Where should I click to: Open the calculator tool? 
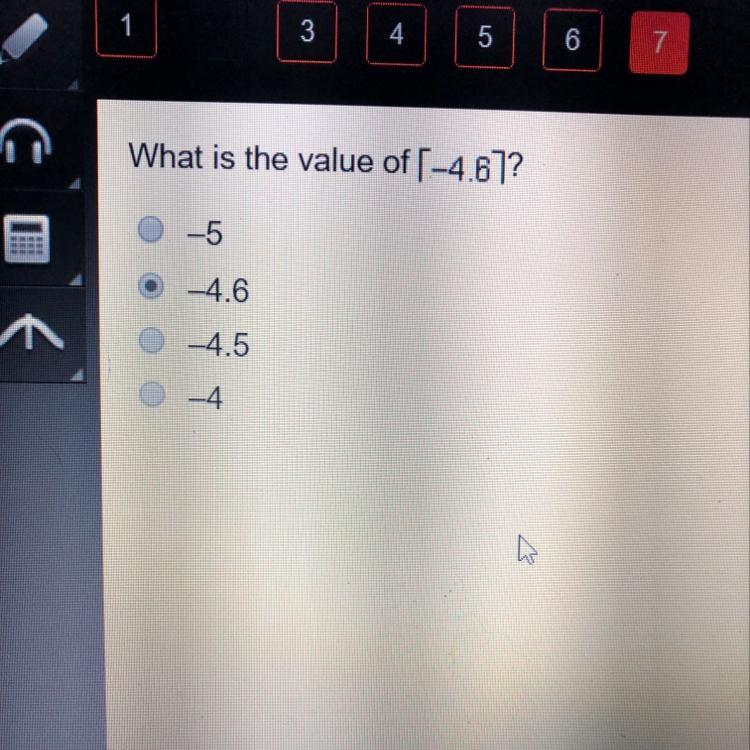click(x=27, y=241)
